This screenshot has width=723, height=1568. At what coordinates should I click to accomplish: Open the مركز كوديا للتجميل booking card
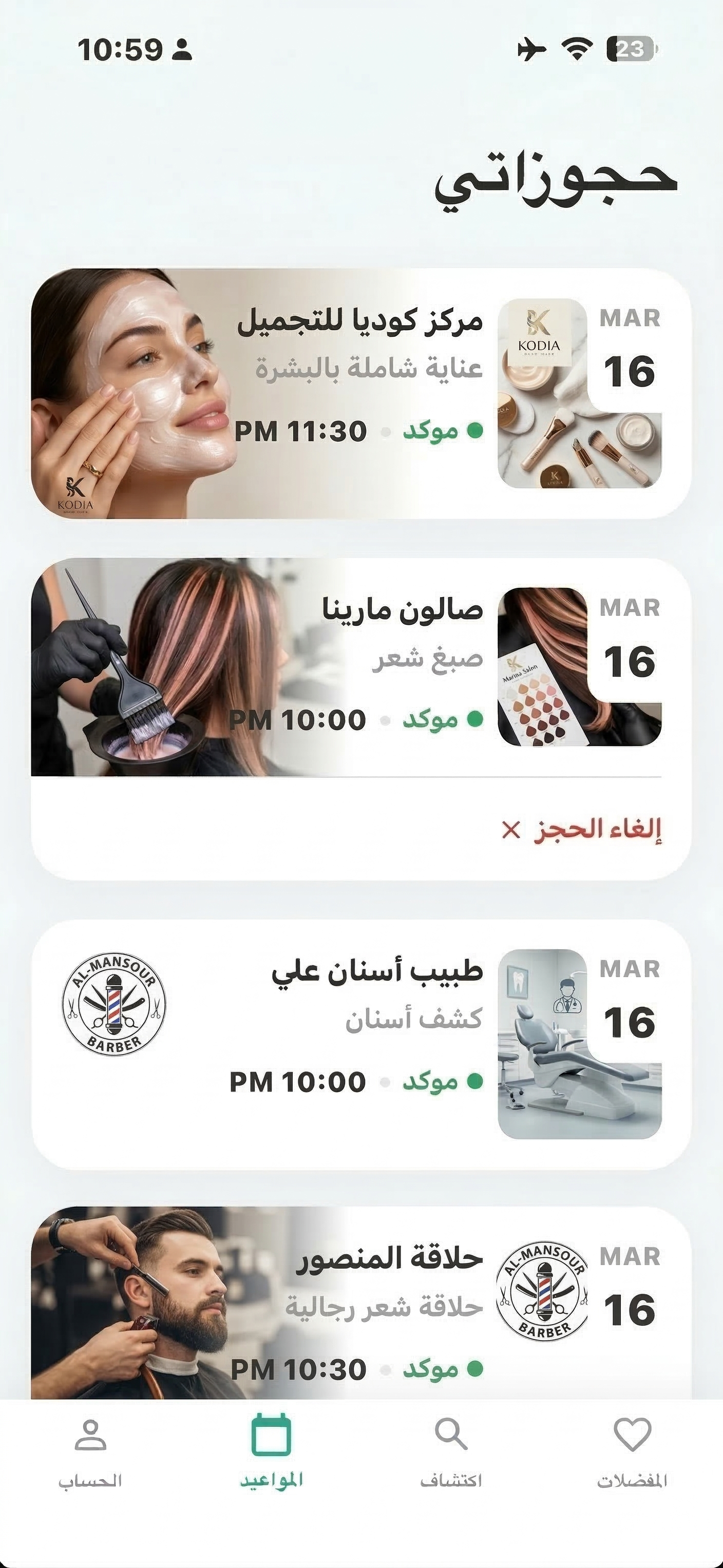click(x=360, y=393)
